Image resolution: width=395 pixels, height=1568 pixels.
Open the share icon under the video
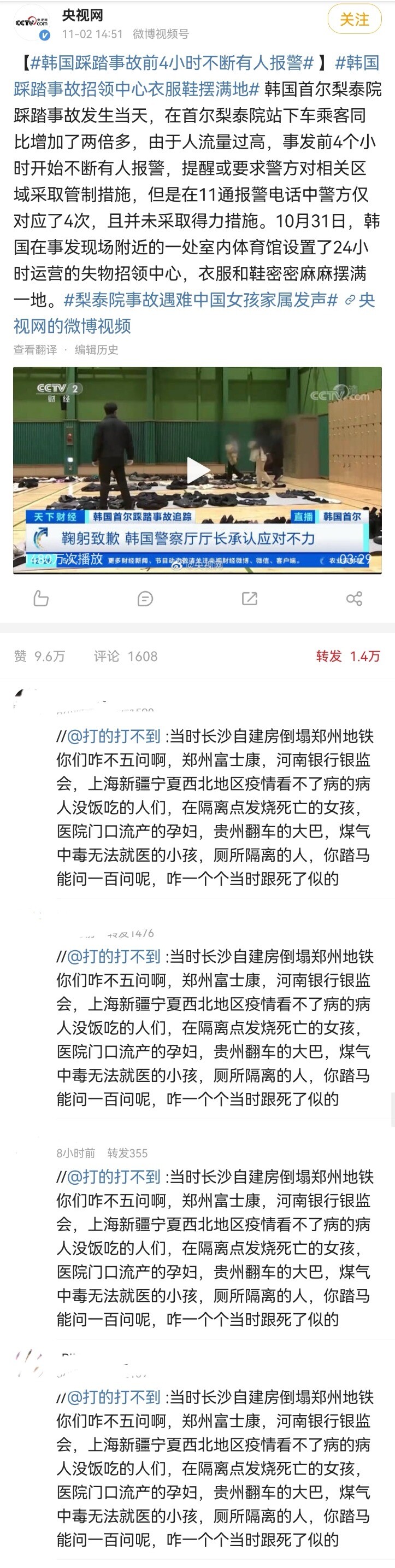pyautogui.click(x=354, y=598)
